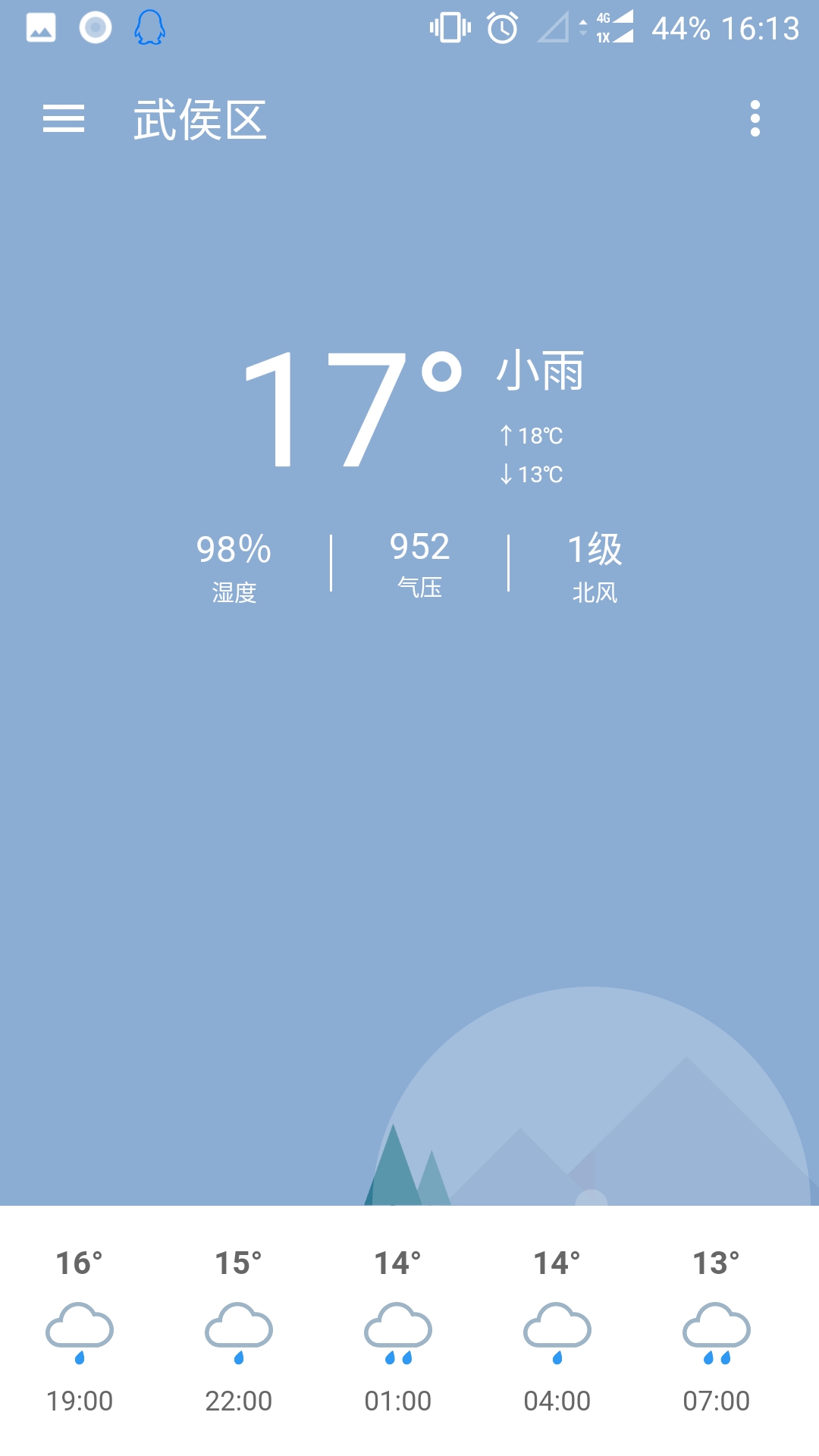Open the three-dot overflow menu
819x1456 pixels.
pyautogui.click(x=755, y=118)
